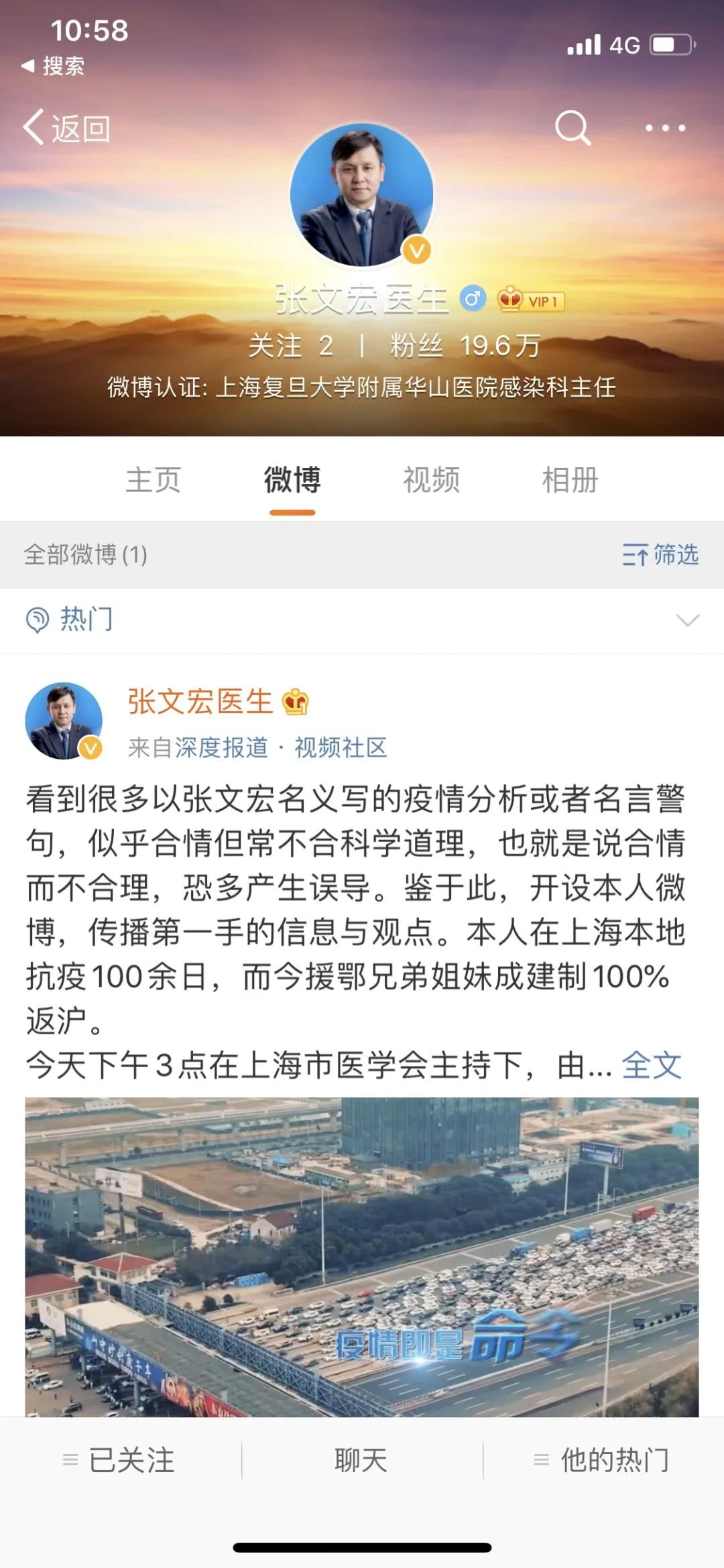The image size is (724, 1568).
Task: Start a chat via 聊天
Action: (x=362, y=1459)
